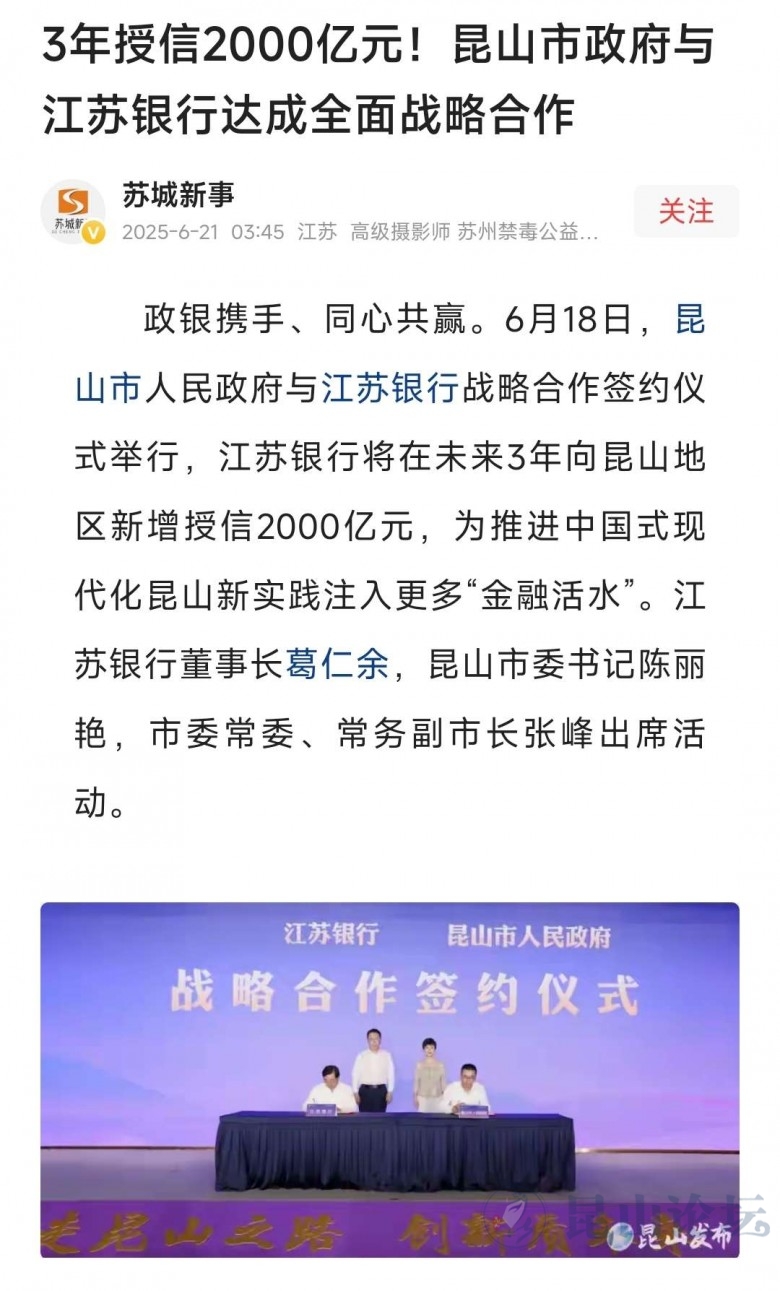Open the 苏城新事 author avatar
Viewport: 780px width, 1291px height.
[73, 212]
